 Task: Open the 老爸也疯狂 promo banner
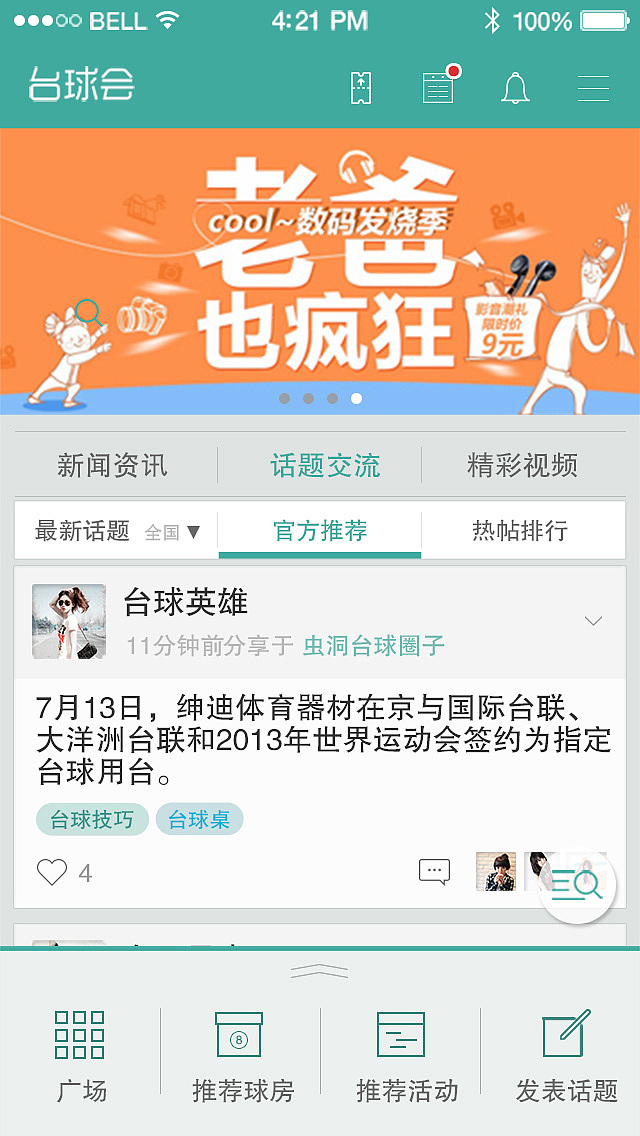[x=320, y=270]
